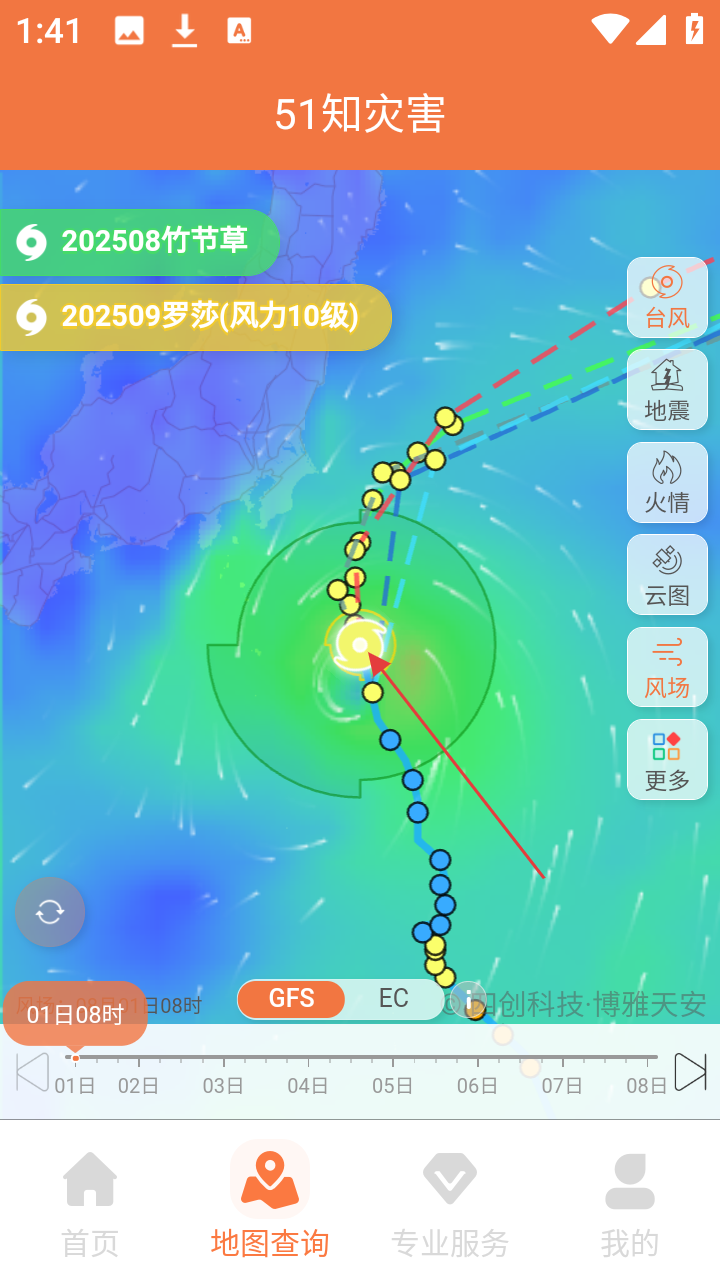Screen dimensions: 720x1280
Task: Switch forecast model to EC
Action: (x=393, y=999)
